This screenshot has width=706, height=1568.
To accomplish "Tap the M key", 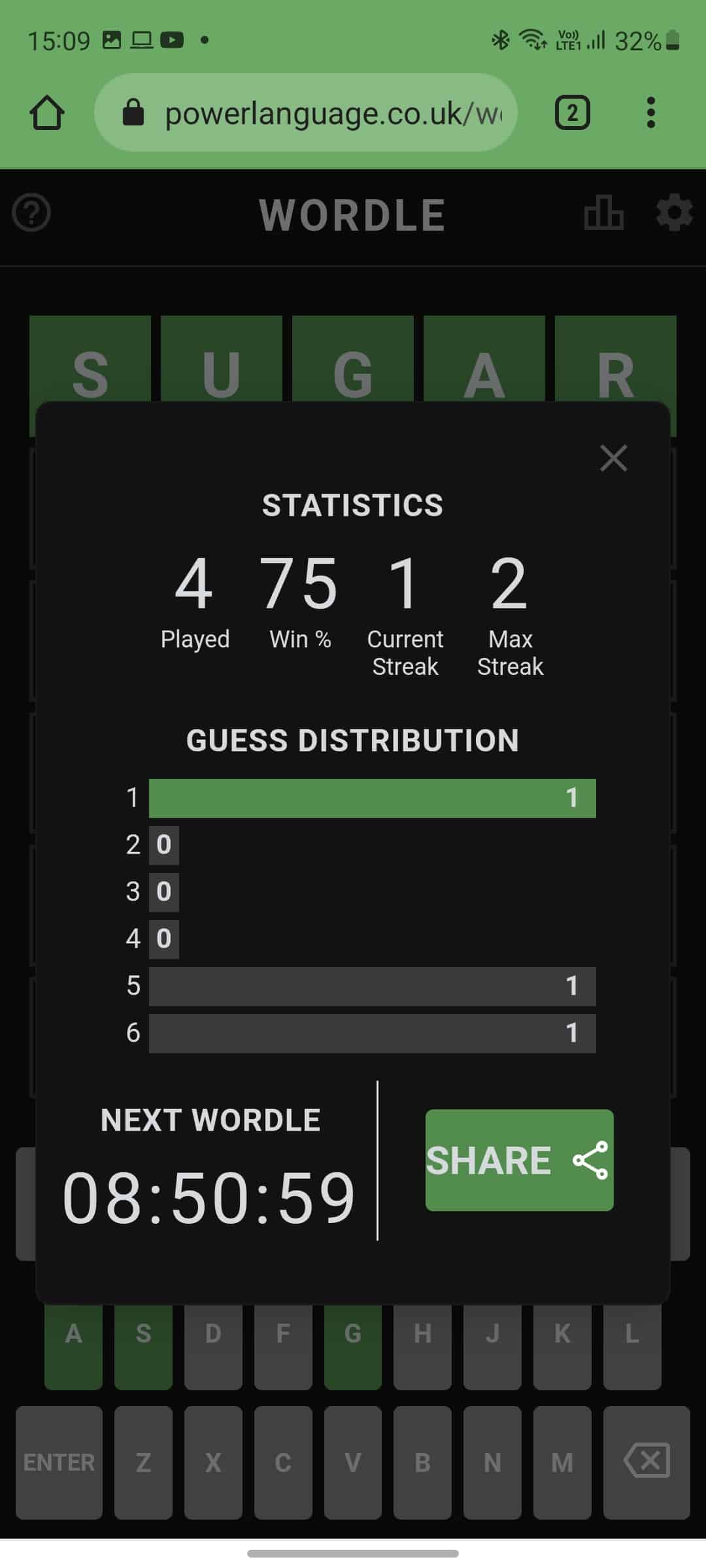I will [562, 1462].
